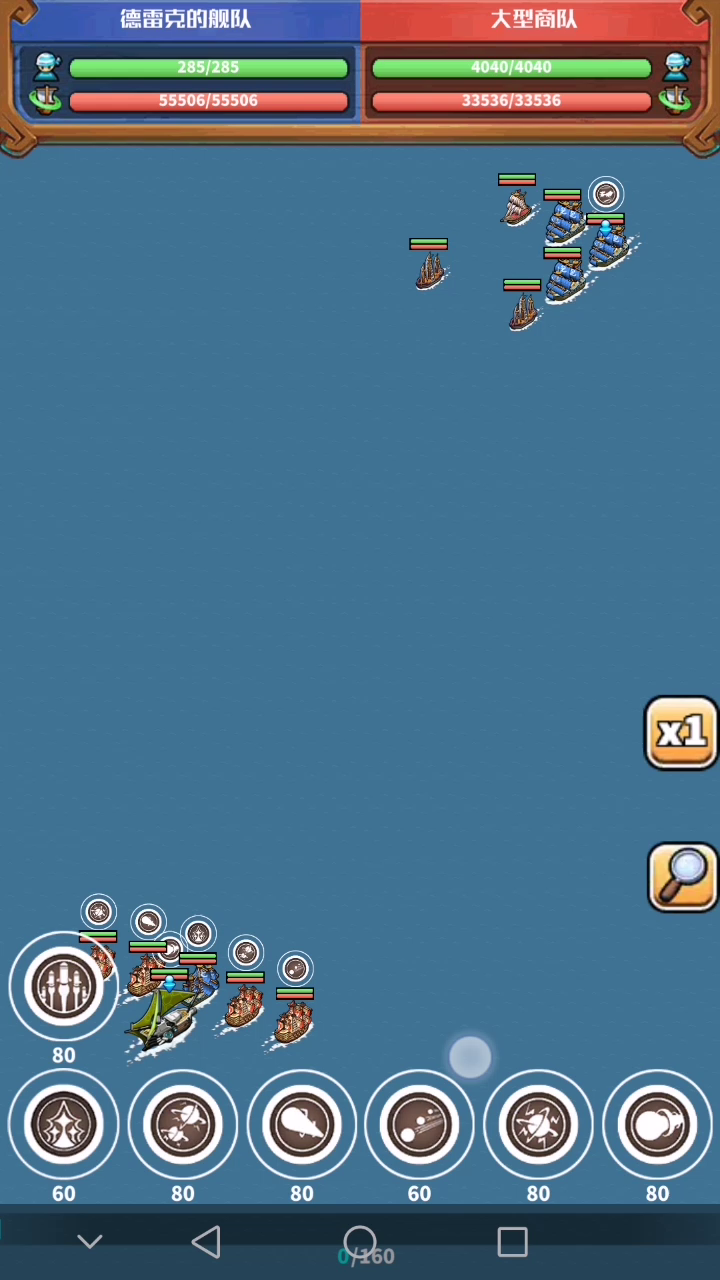Use the burst spikes skill costing 60
Viewport: 720px width, 1280px height.
click(x=64, y=1125)
